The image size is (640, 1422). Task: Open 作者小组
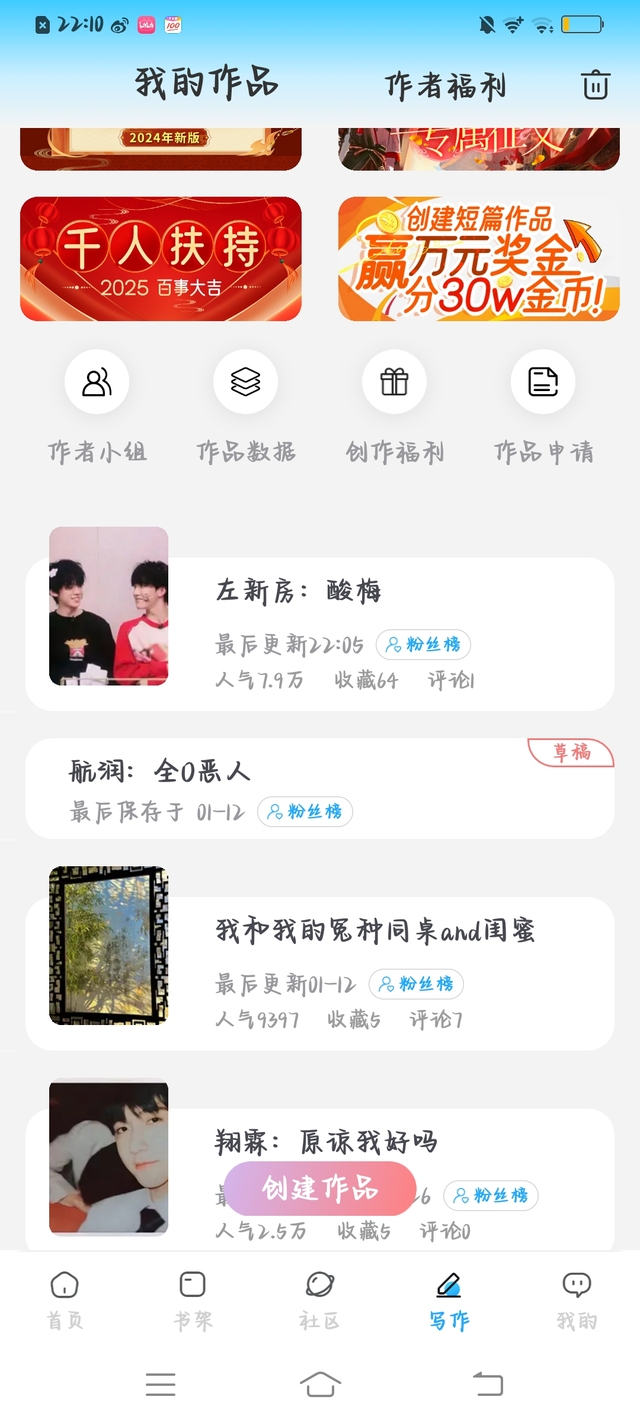coord(97,407)
